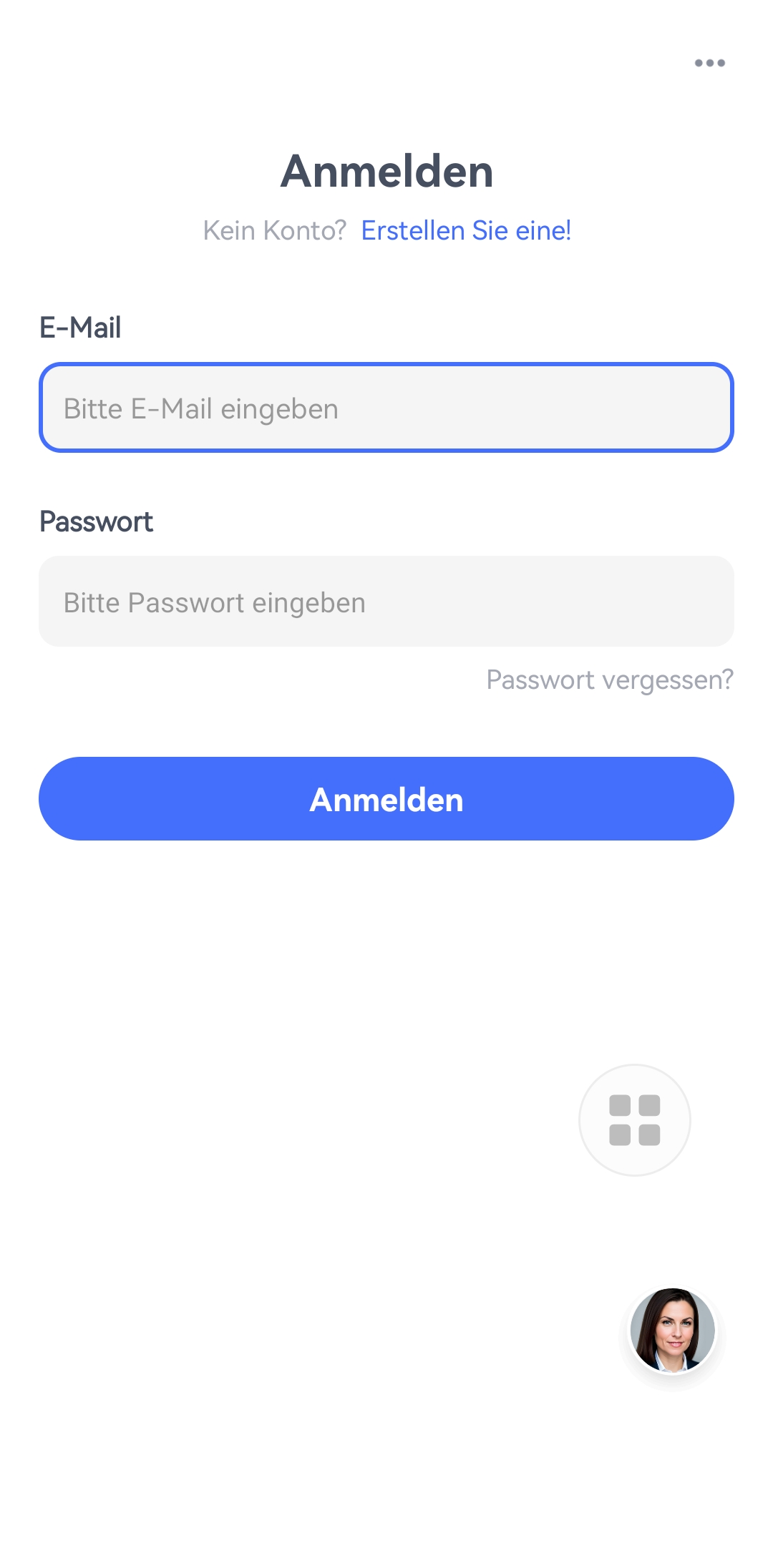Click 'Passwort vergessen?' to reset password
Image resolution: width=773 pixels, height=1568 pixels.
point(611,680)
